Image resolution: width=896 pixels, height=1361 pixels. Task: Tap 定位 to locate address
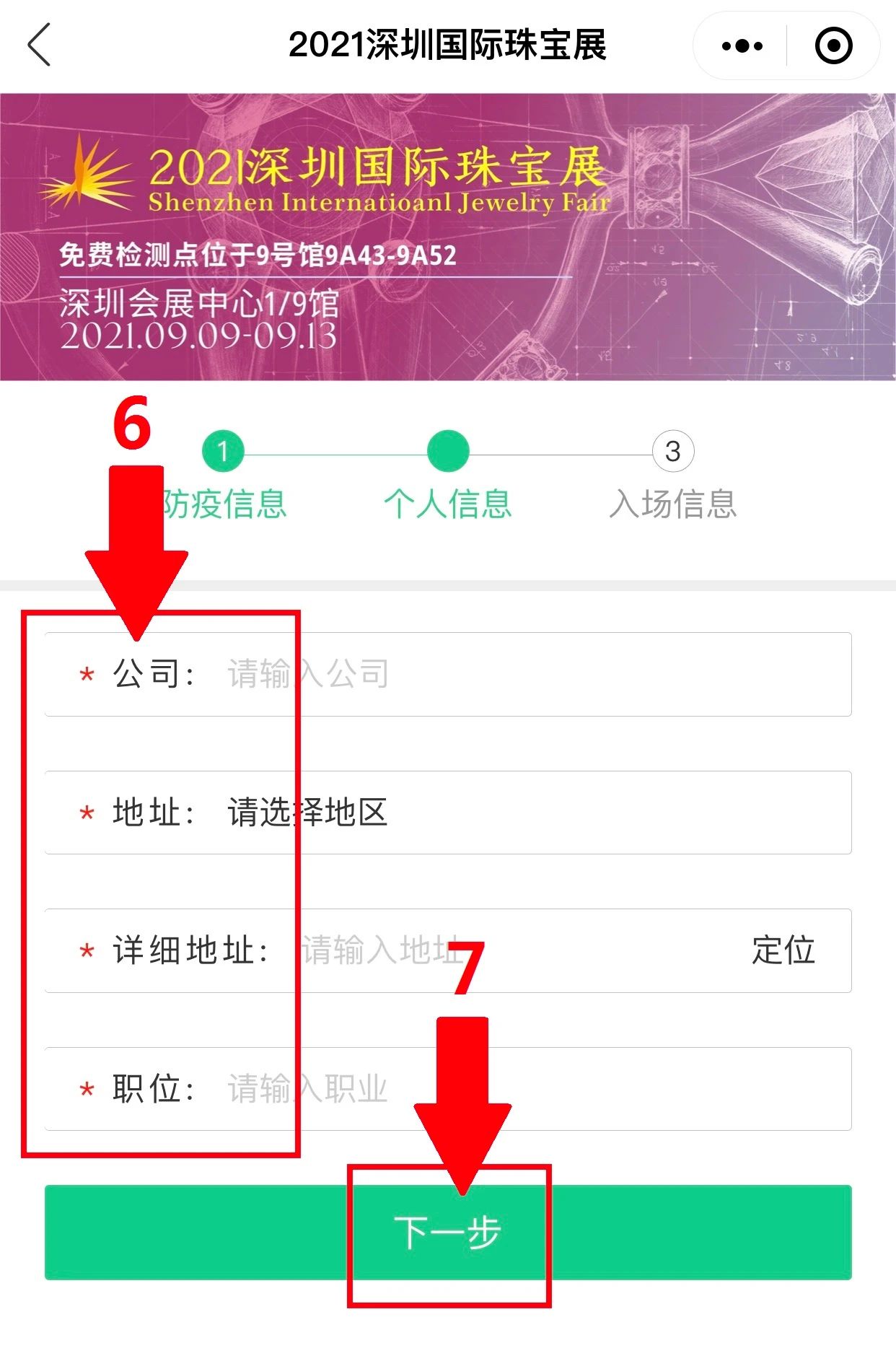pos(783,950)
